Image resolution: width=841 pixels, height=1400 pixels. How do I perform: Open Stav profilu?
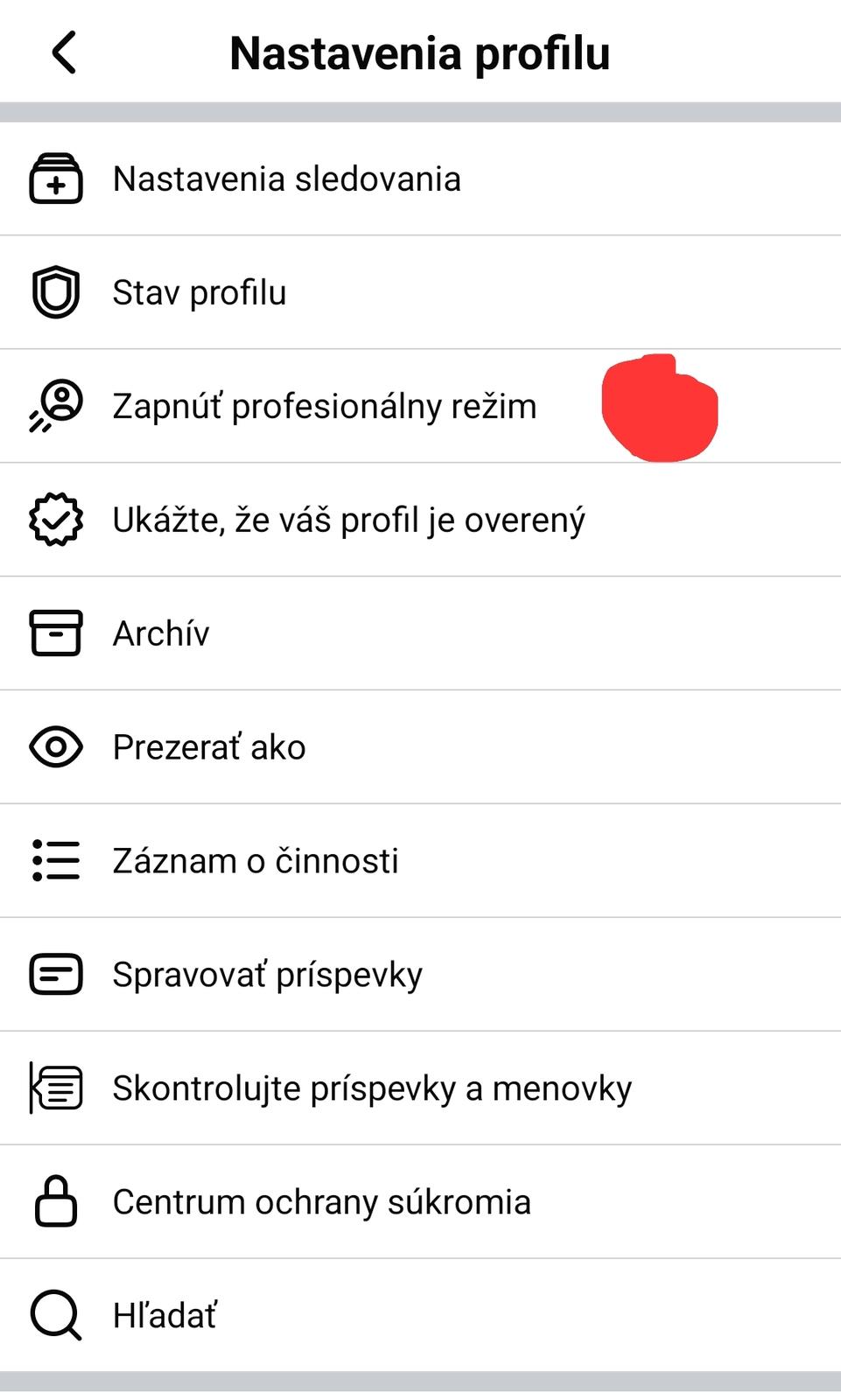tap(200, 293)
